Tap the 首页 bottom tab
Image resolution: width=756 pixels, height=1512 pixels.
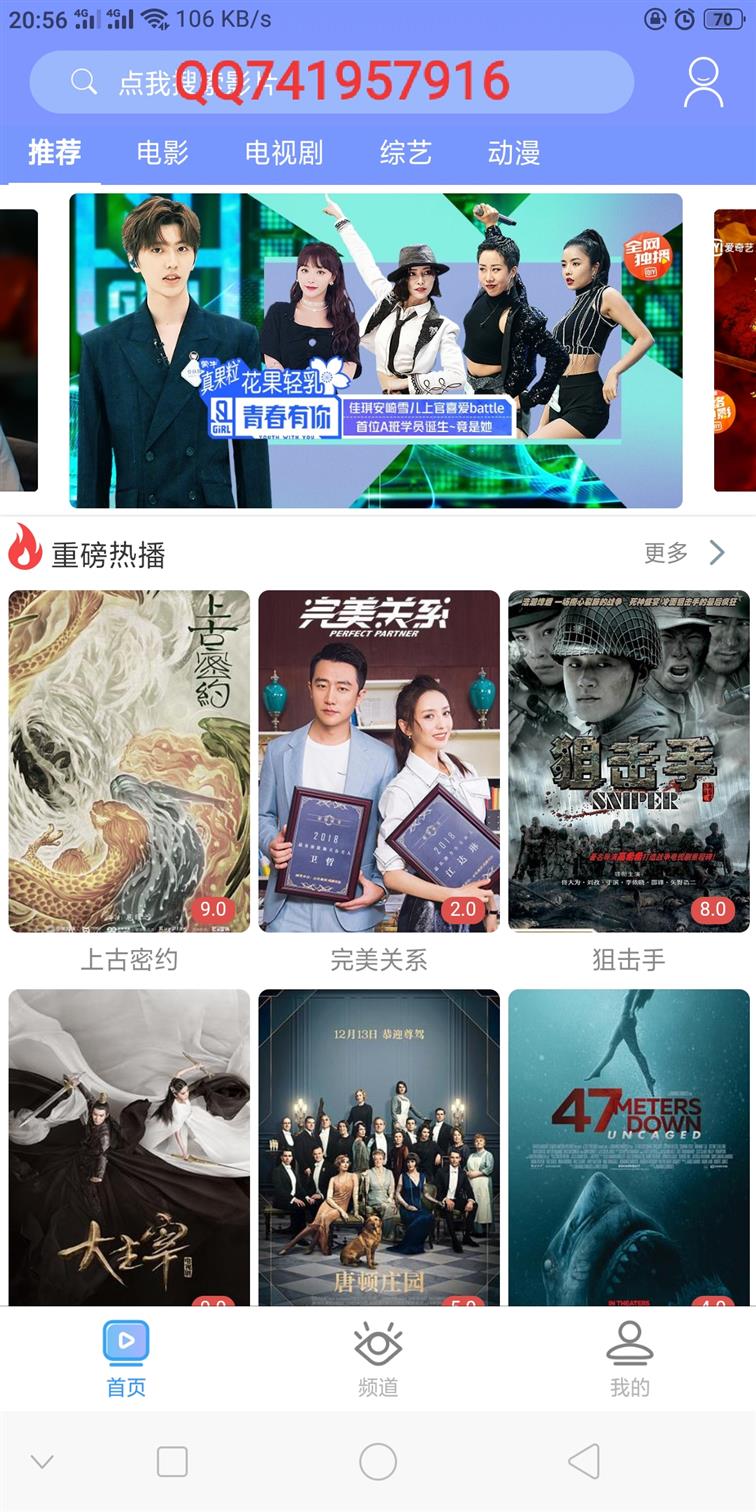pos(126,1360)
